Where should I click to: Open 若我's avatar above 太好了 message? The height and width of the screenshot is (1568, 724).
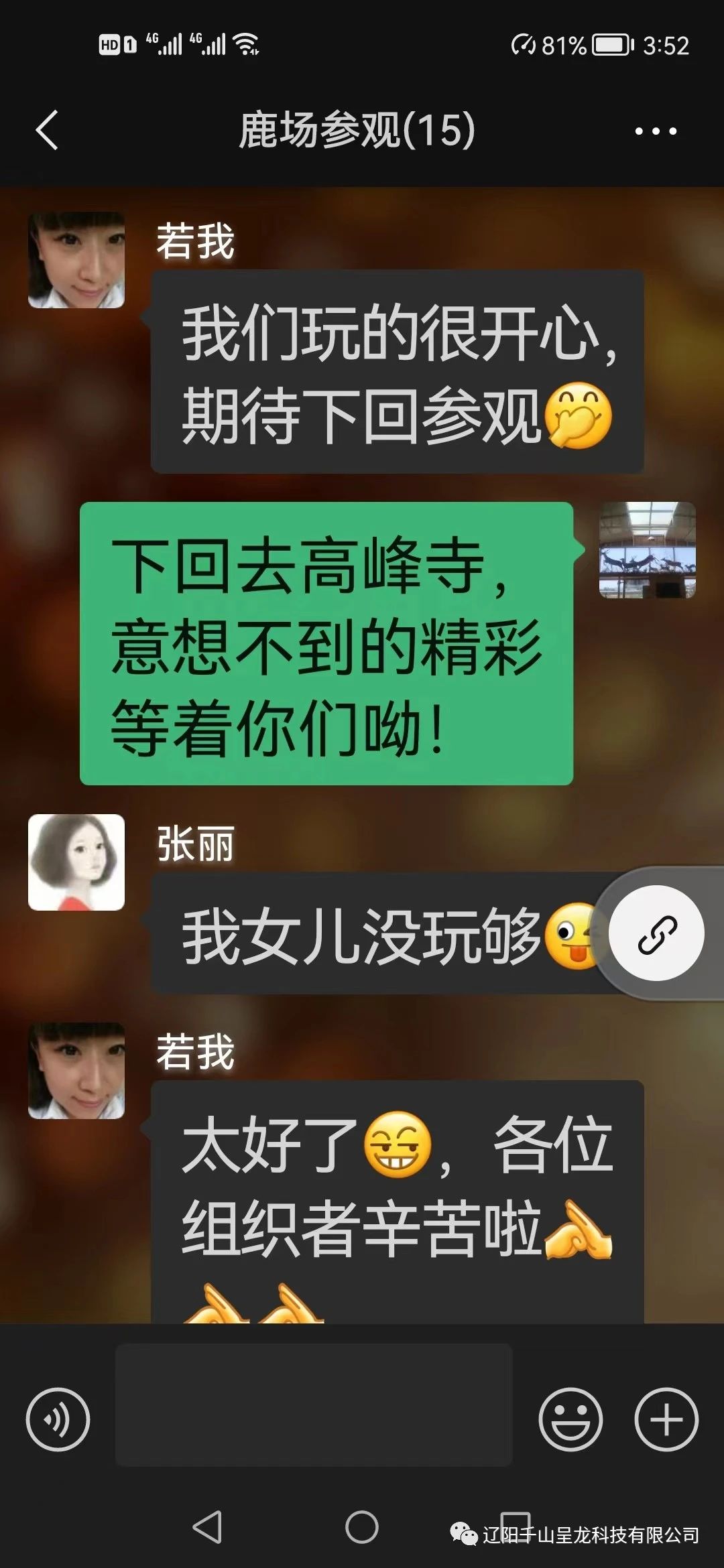tap(76, 1070)
